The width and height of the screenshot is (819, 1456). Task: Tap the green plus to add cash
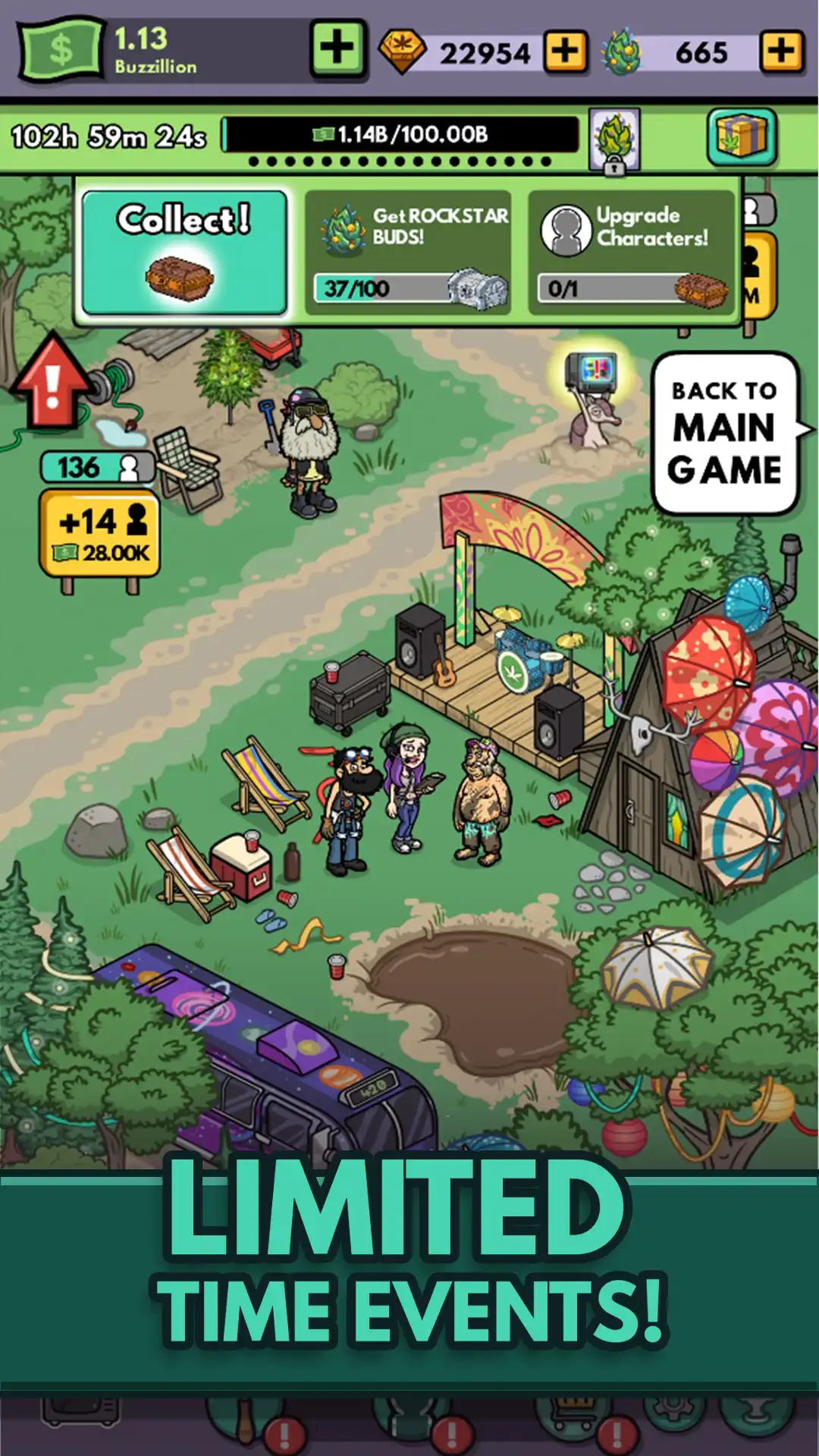tap(337, 49)
